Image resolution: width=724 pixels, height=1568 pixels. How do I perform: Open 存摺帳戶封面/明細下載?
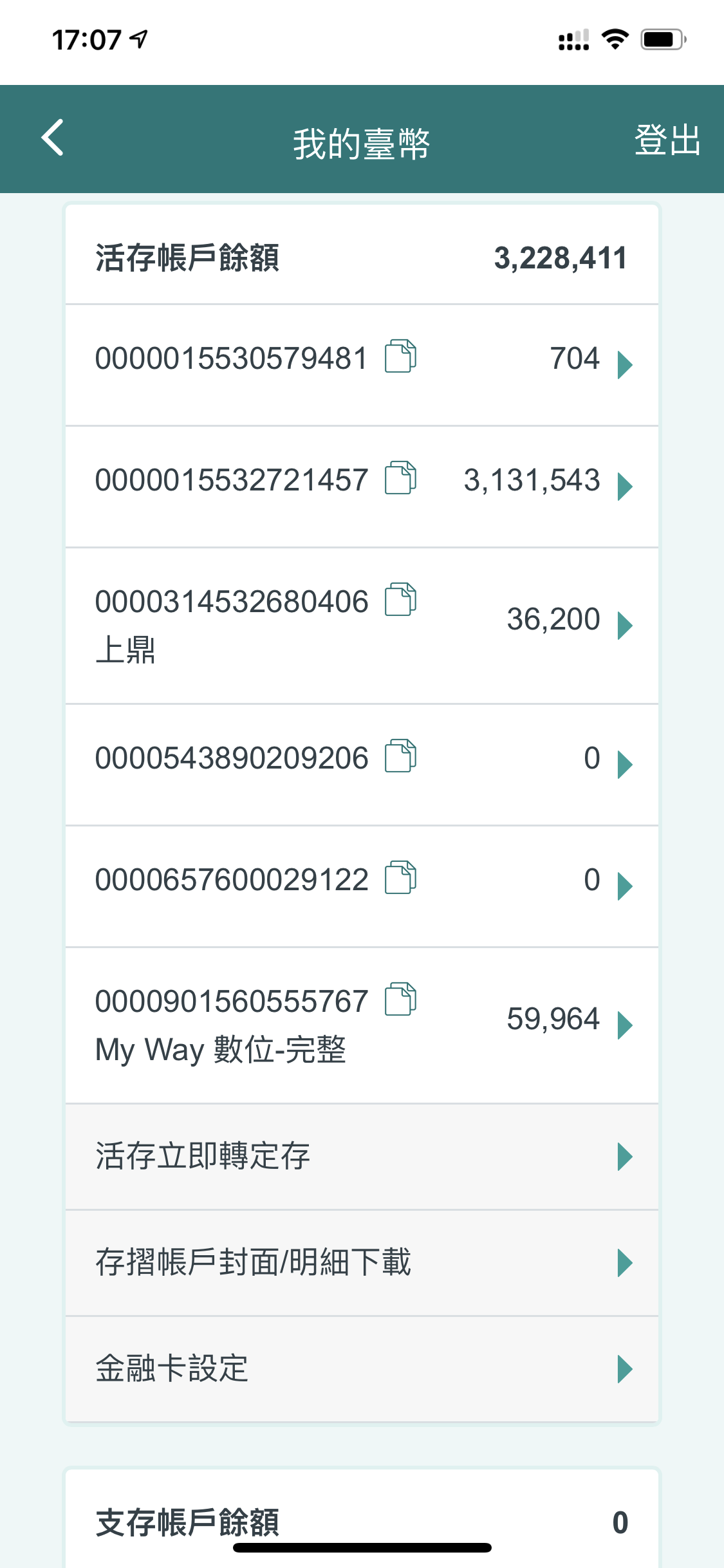point(362,1262)
